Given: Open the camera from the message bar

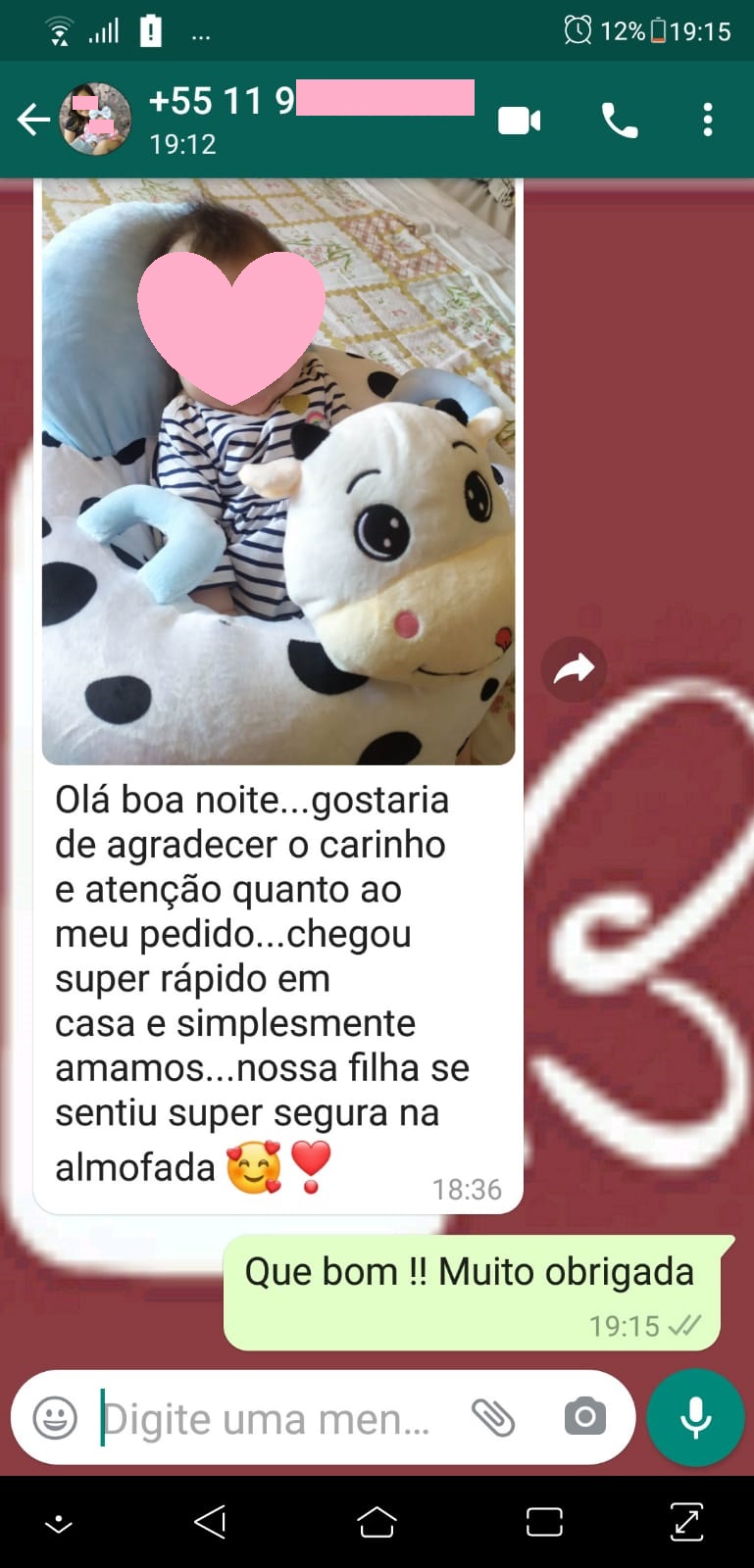Looking at the screenshot, I should [x=584, y=1417].
